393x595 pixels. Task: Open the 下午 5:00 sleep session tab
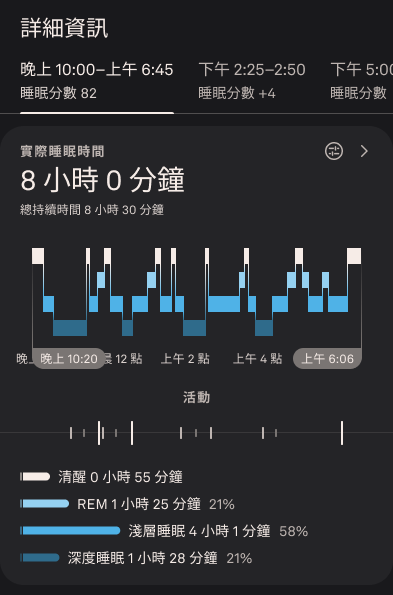pos(362,81)
